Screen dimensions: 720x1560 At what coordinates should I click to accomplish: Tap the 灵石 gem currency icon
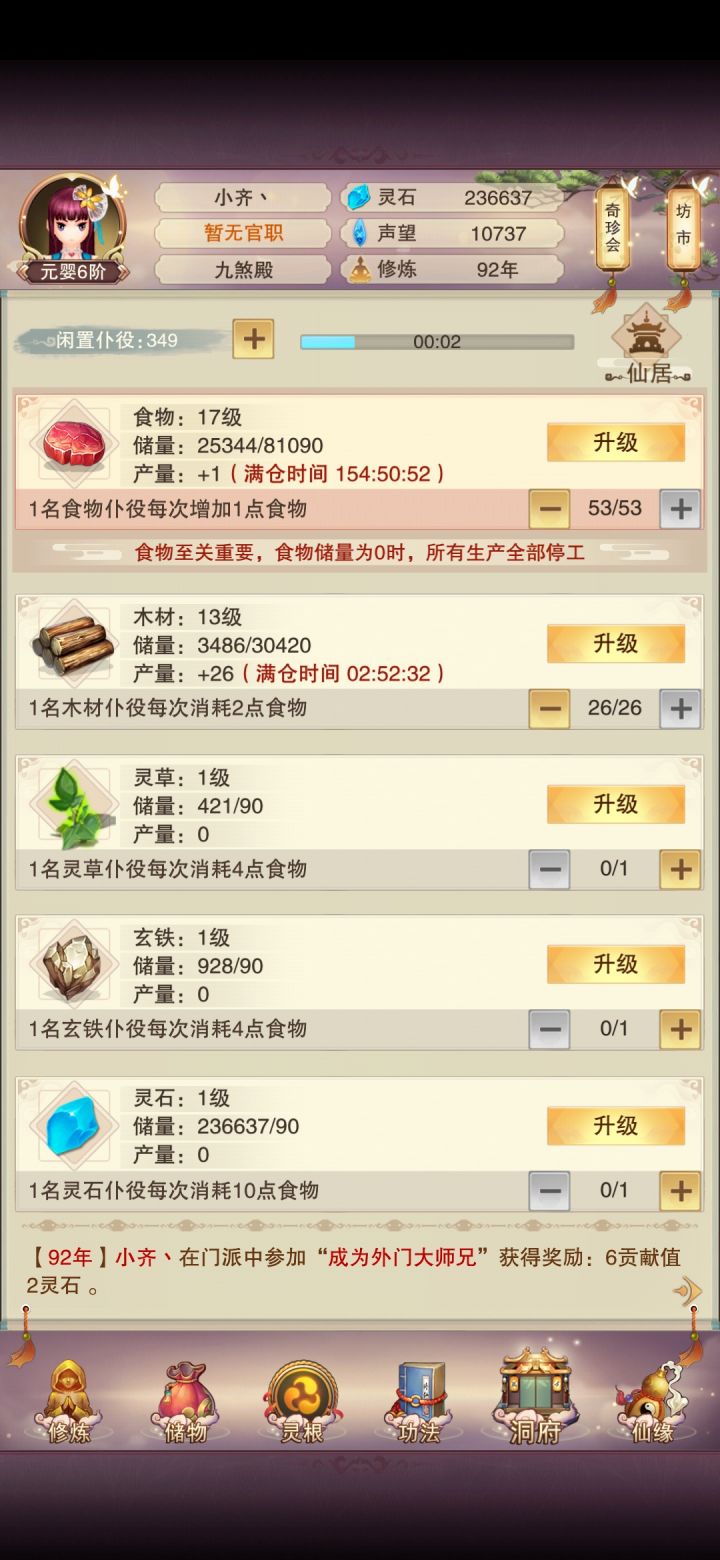(357, 196)
